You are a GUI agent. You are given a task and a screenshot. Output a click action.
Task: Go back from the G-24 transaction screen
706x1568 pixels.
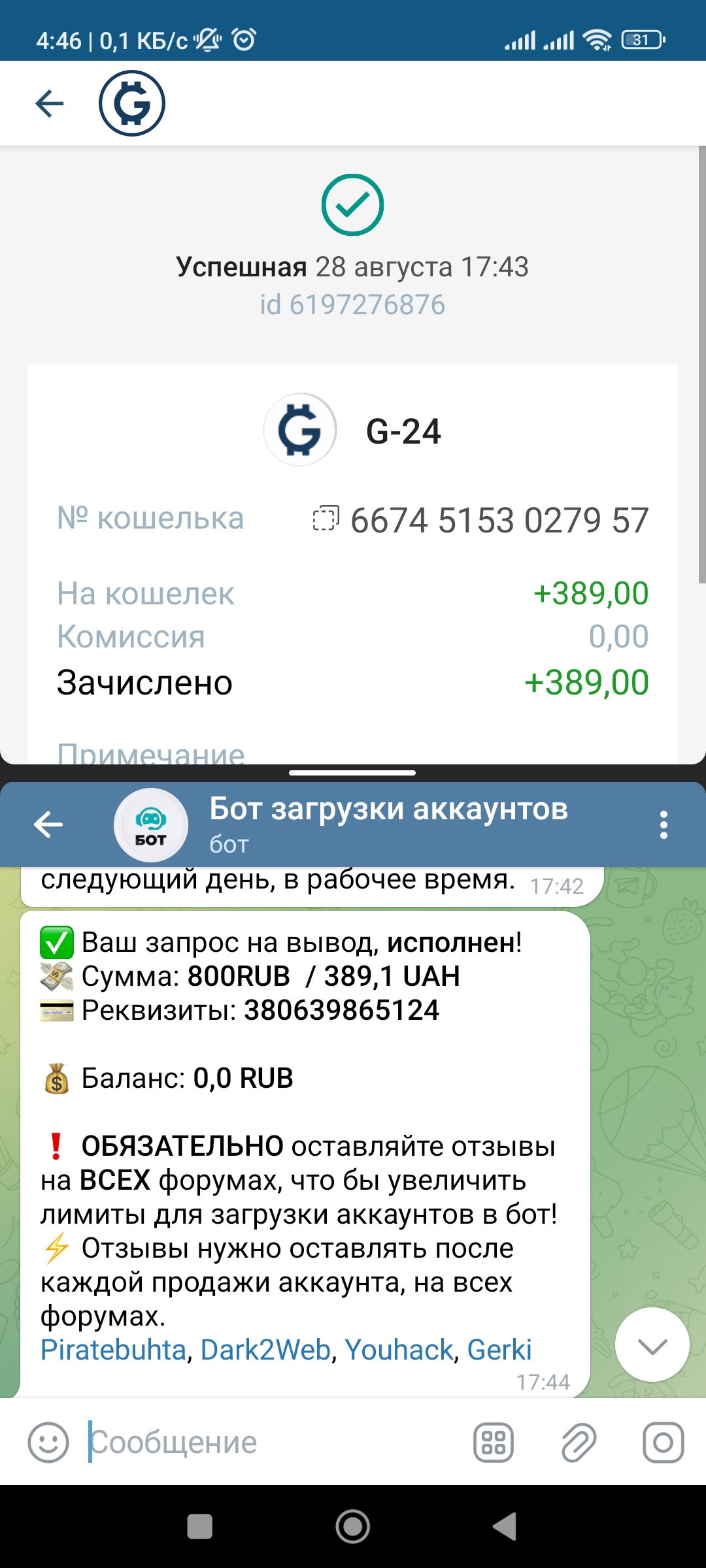click(50, 103)
